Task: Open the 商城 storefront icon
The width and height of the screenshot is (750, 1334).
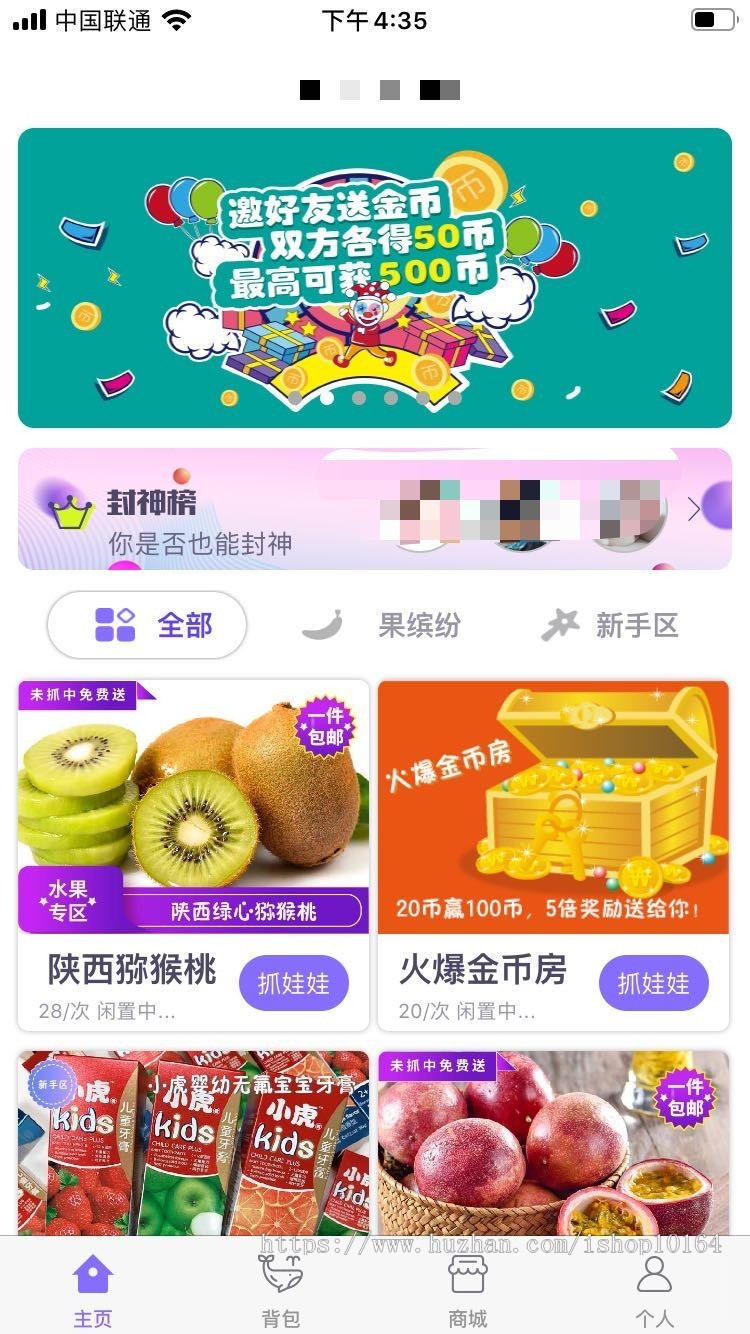Action: click(468, 1272)
